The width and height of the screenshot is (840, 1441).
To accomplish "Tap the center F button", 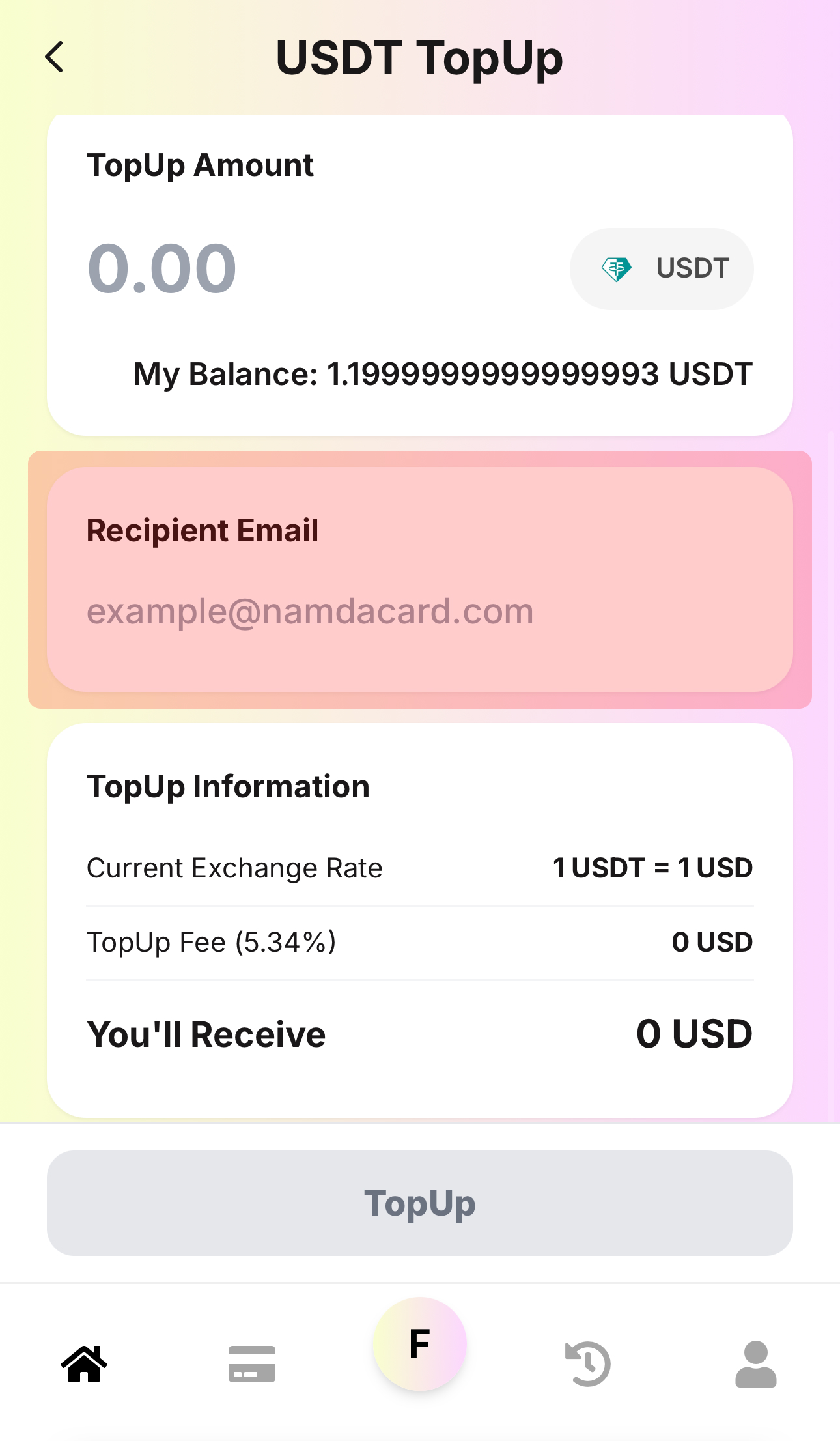I will point(420,1344).
